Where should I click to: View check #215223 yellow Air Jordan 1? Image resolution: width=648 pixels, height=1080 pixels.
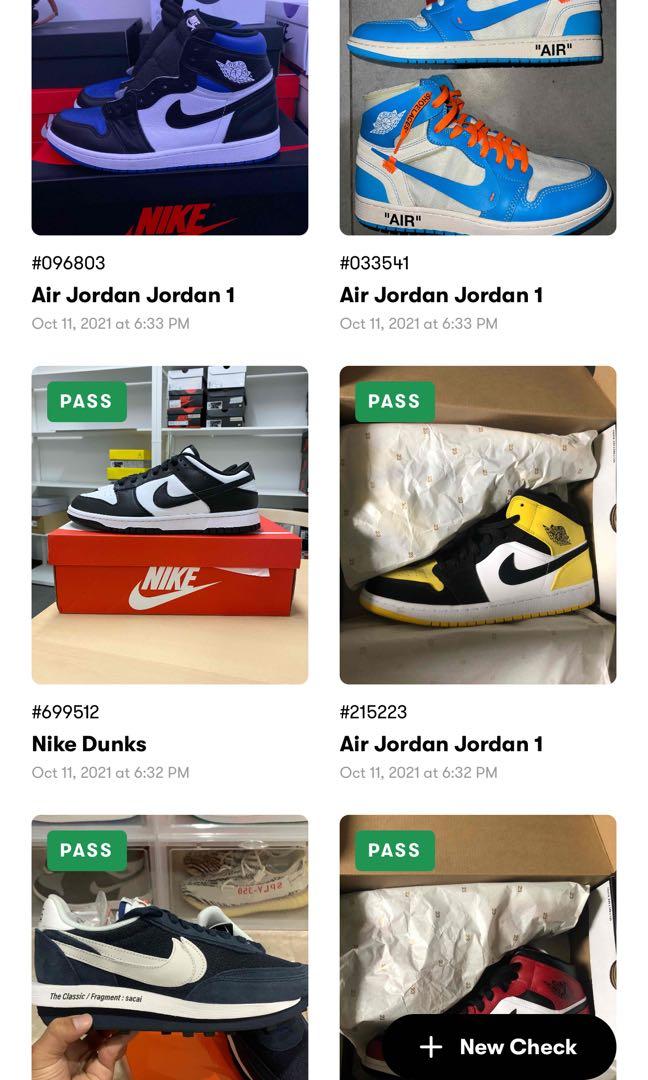[477, 525]
